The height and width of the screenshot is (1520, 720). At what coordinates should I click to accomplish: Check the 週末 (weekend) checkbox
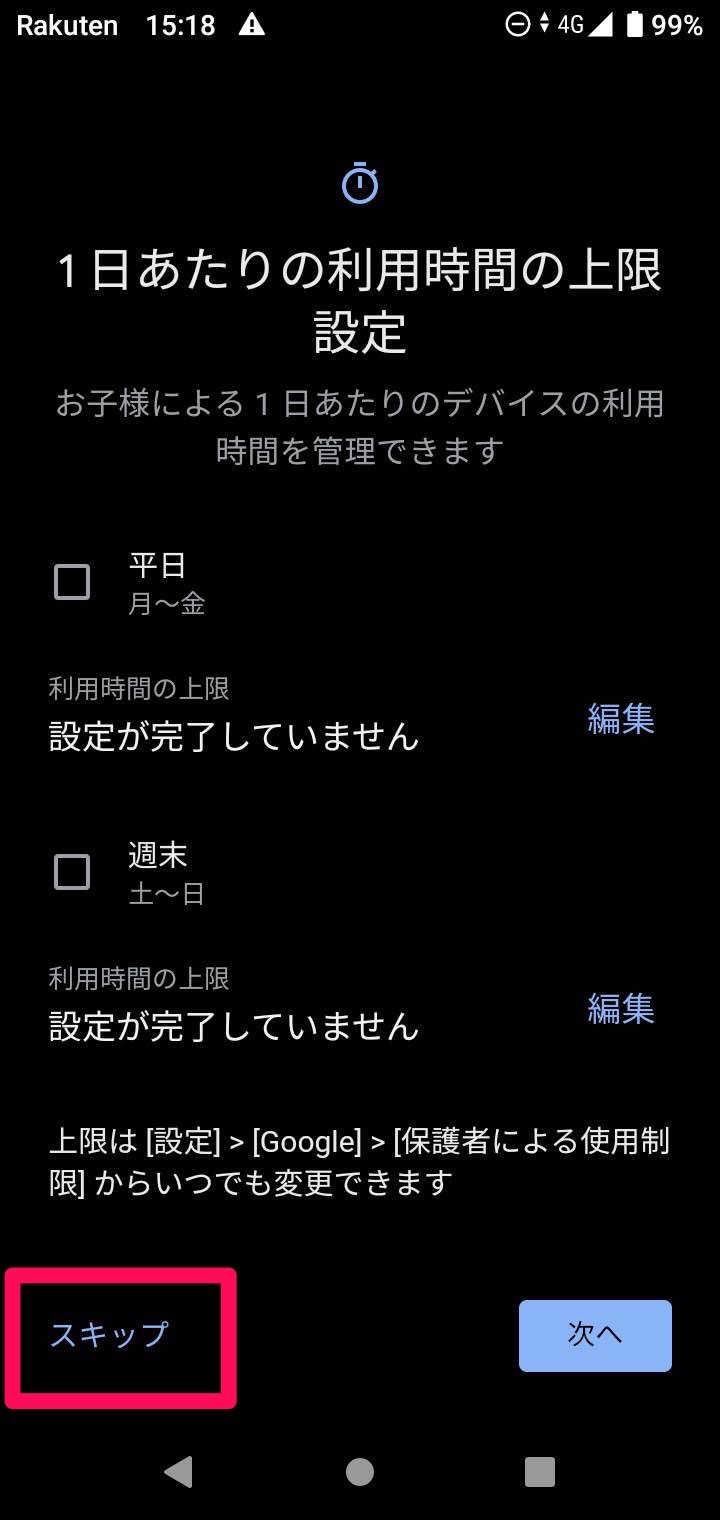coord(72,872)
